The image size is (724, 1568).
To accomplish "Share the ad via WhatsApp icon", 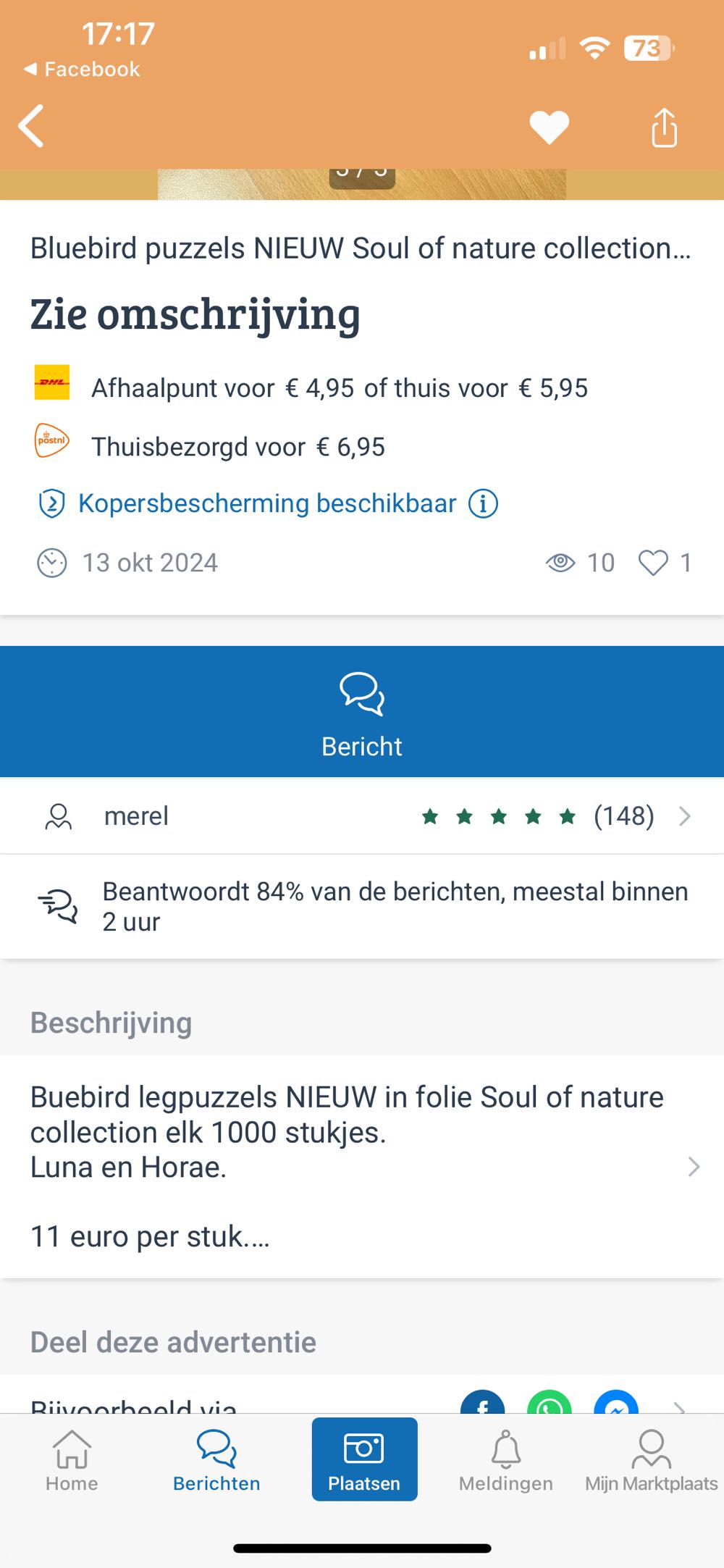I will [x=548, y=1406].
